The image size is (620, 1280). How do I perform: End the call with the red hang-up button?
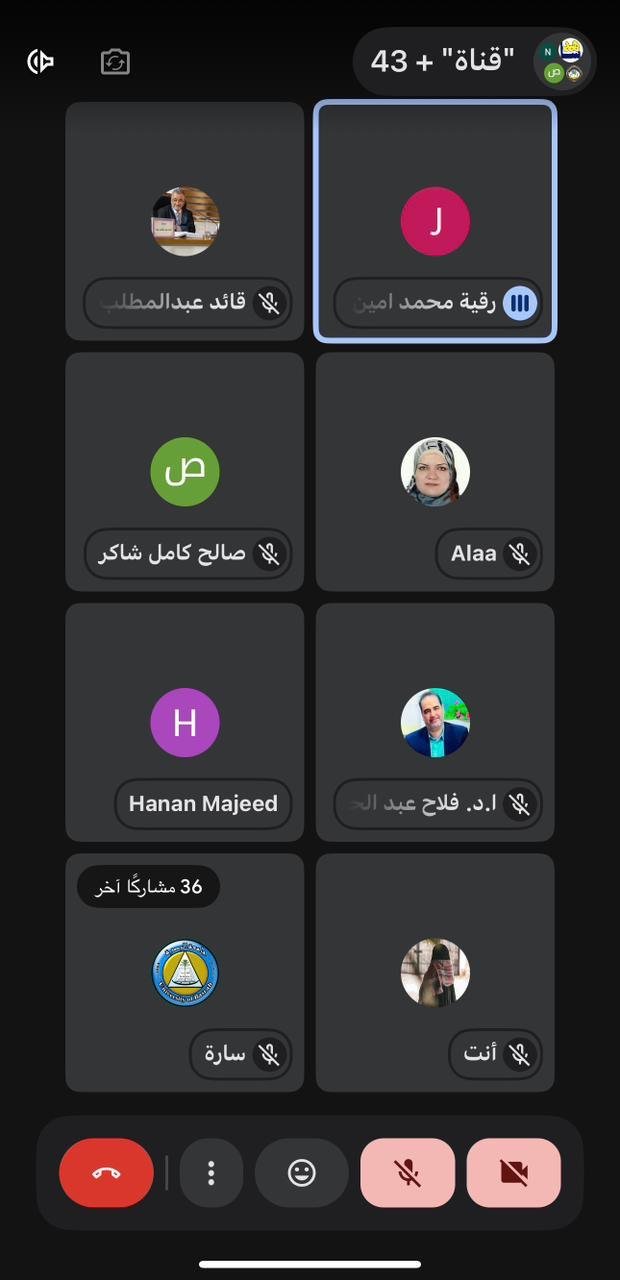(106, 1173)
